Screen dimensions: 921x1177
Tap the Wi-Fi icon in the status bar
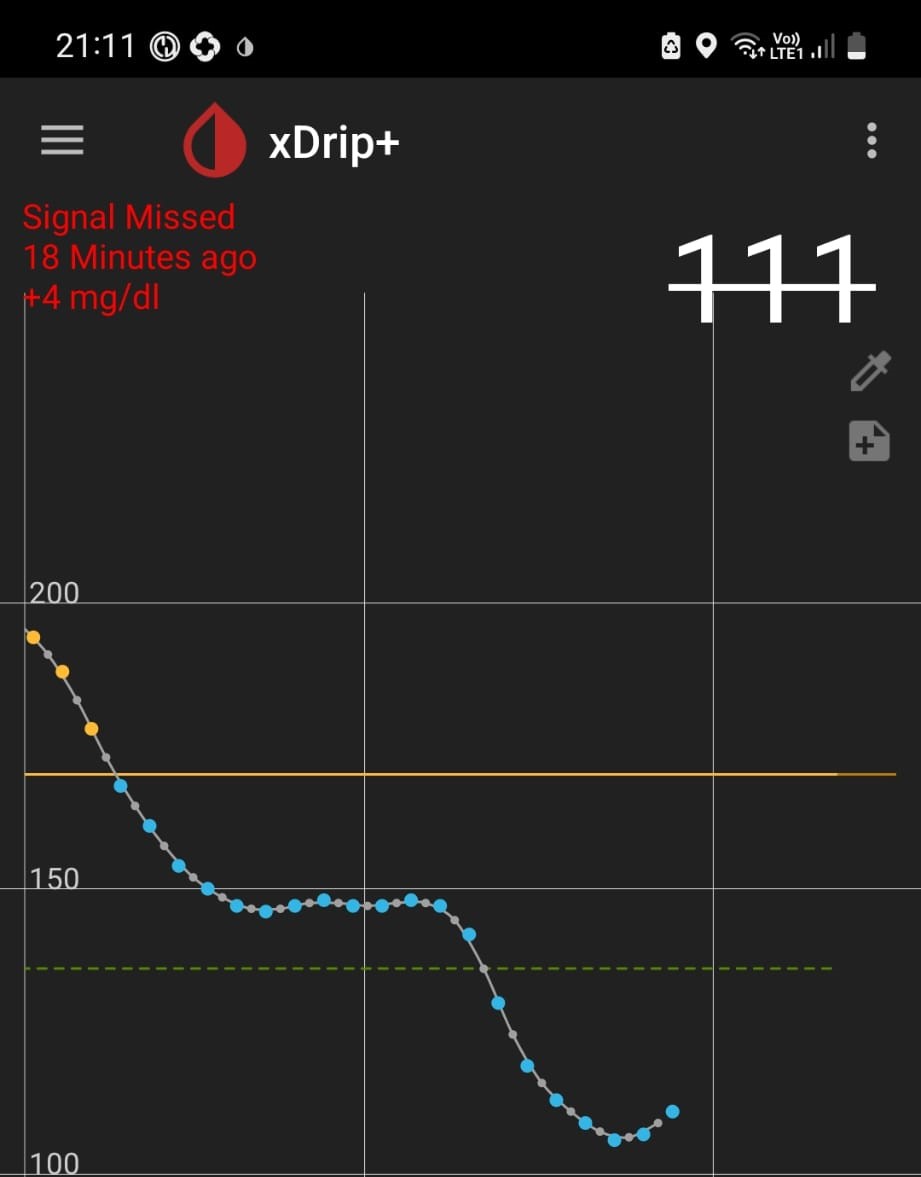[x=744, y=46]
